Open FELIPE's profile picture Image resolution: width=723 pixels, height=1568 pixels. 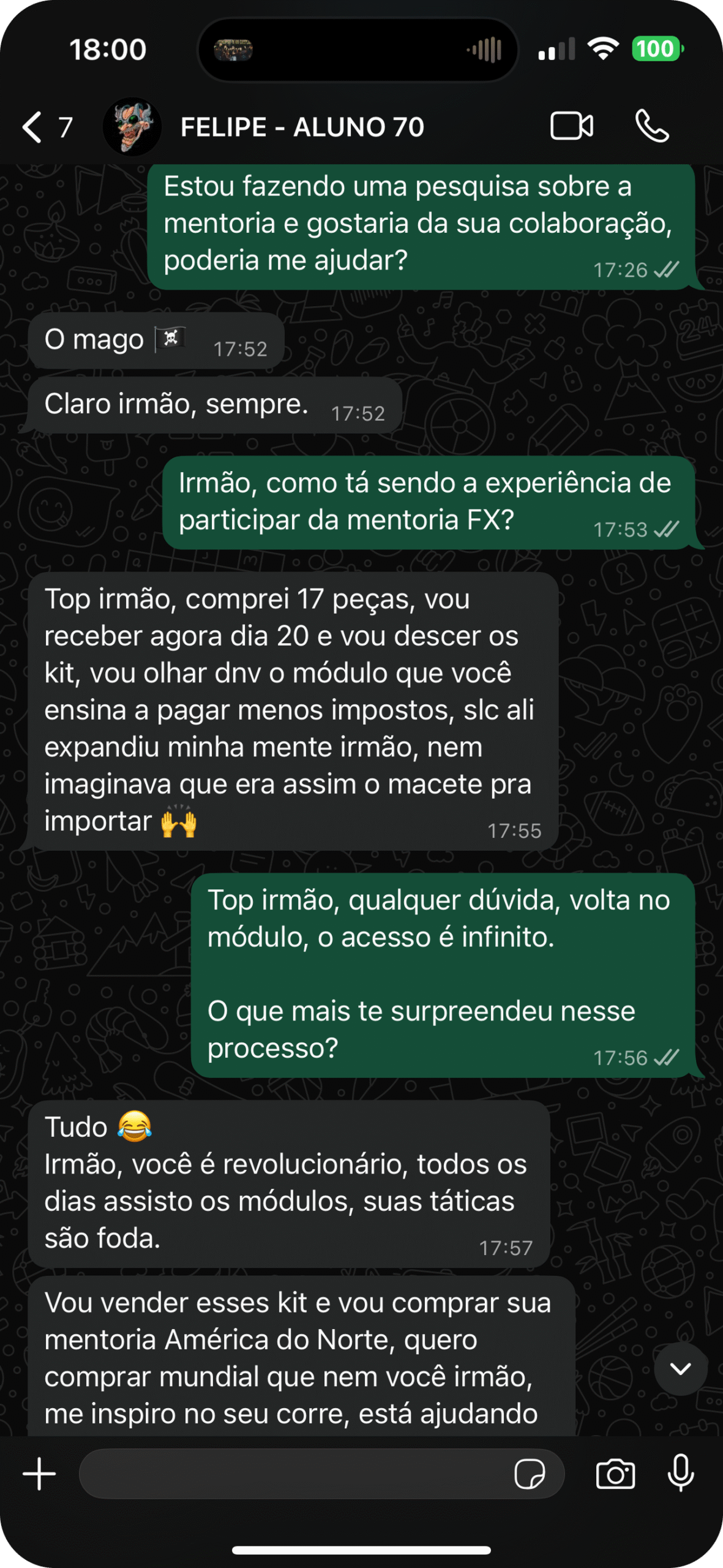(132, 127)
